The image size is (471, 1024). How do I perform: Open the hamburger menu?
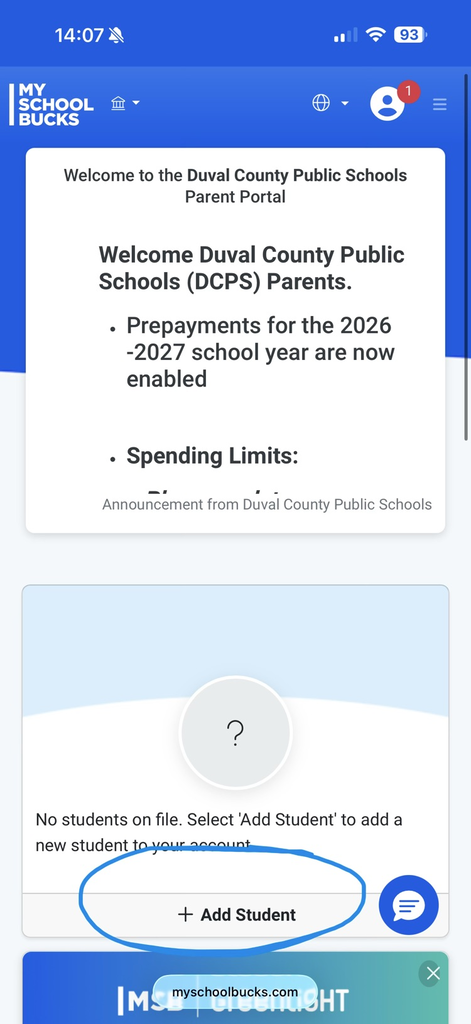click(440, 104)
